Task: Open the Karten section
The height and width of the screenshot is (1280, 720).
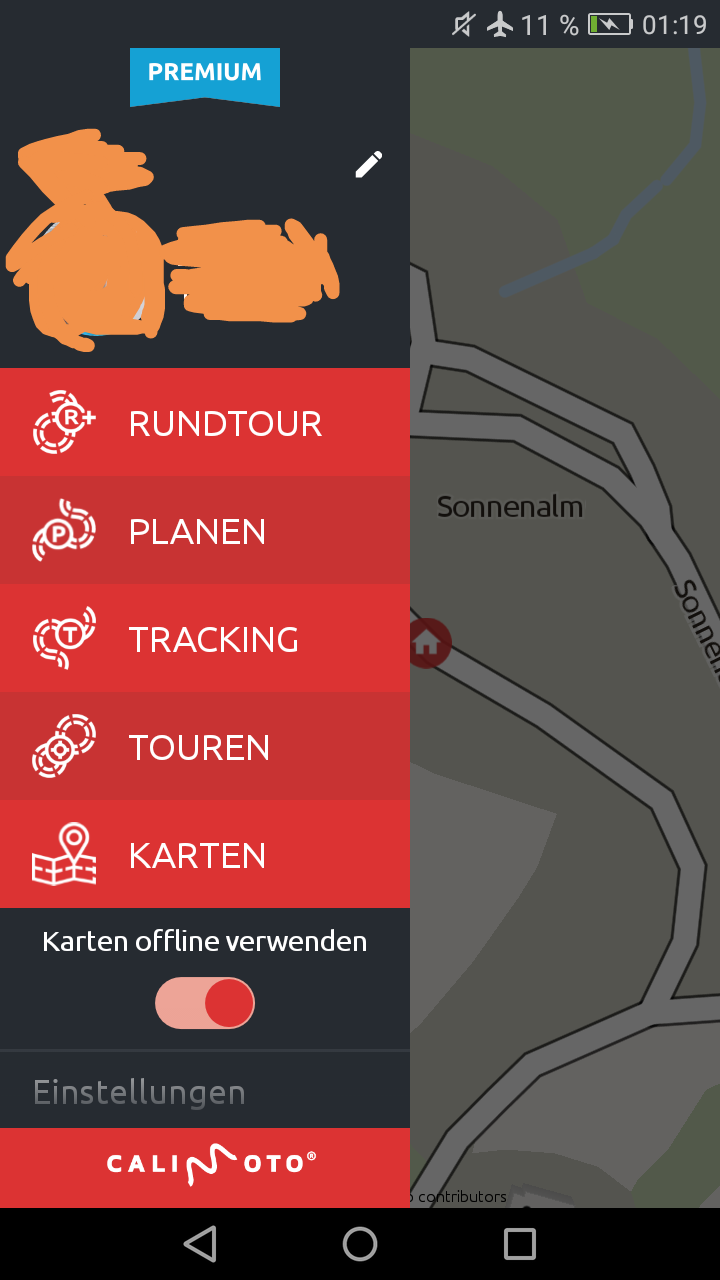Action: click(205, 855)
